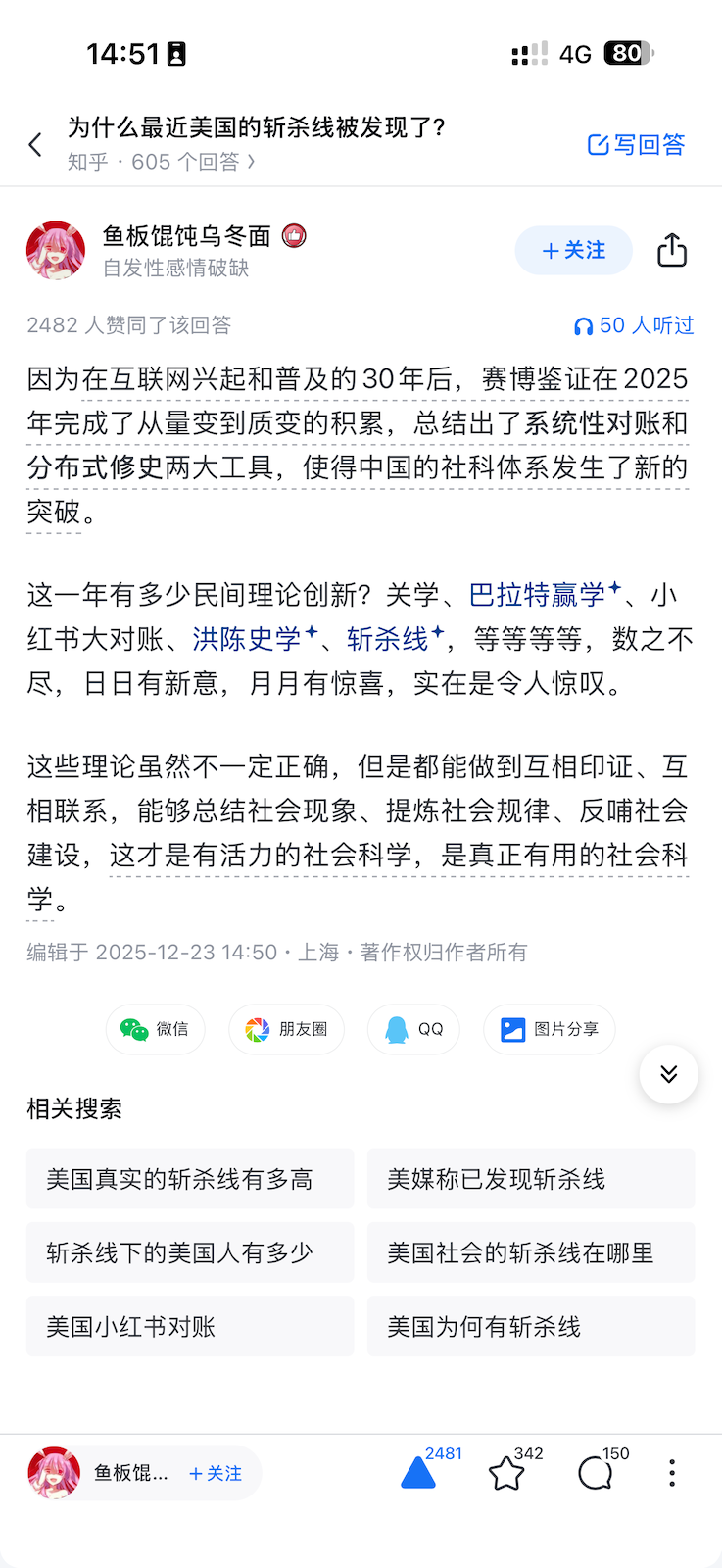Viewport: 722px width, 1568px height.
Task: Search 美媒称已发现斩杀线
Action: (x=530, y=1179)
